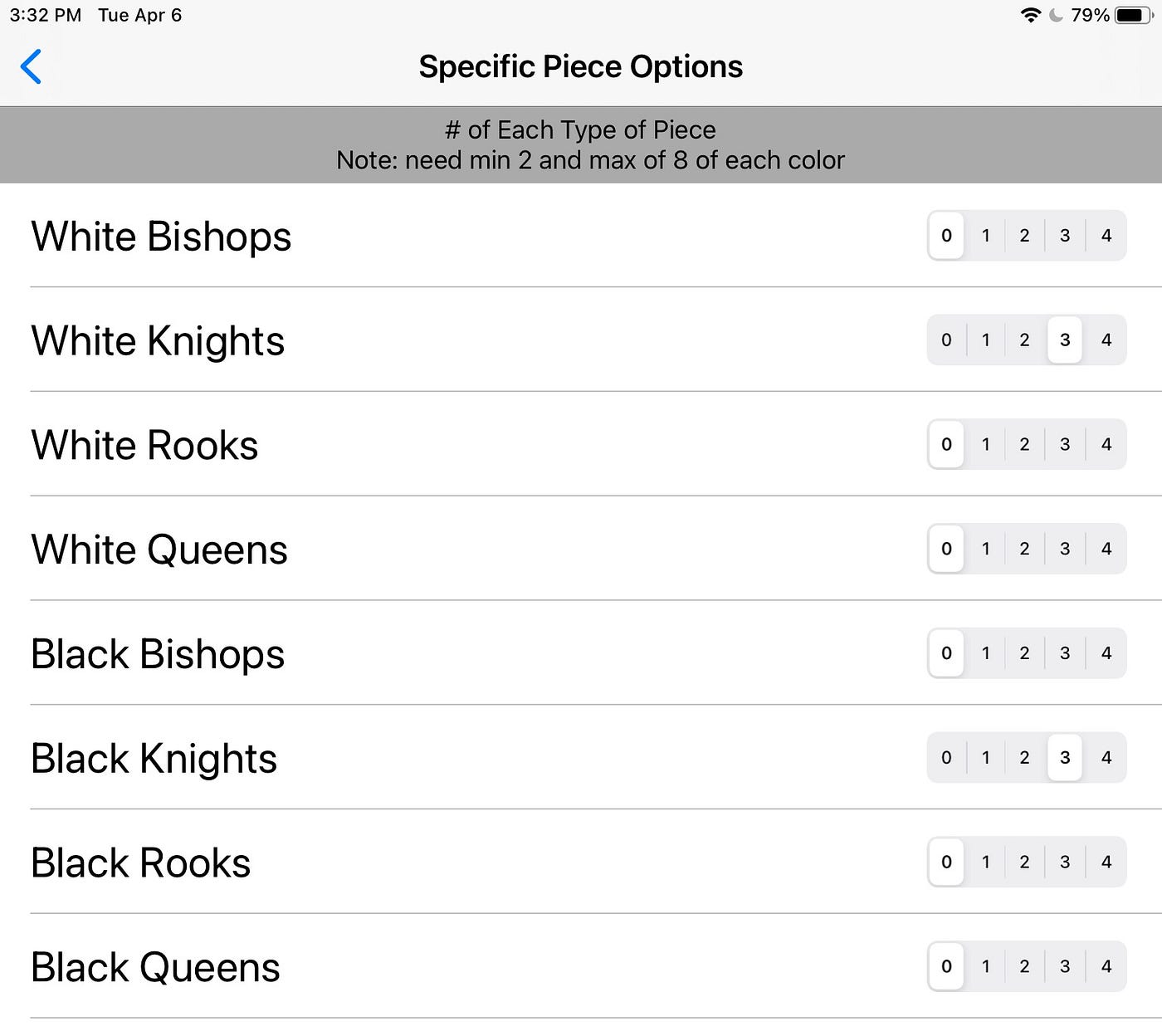Viewport: 1162px width, 1036px height.
Task: Choose 1 Black Knight
Action: [x=985, y=758]
